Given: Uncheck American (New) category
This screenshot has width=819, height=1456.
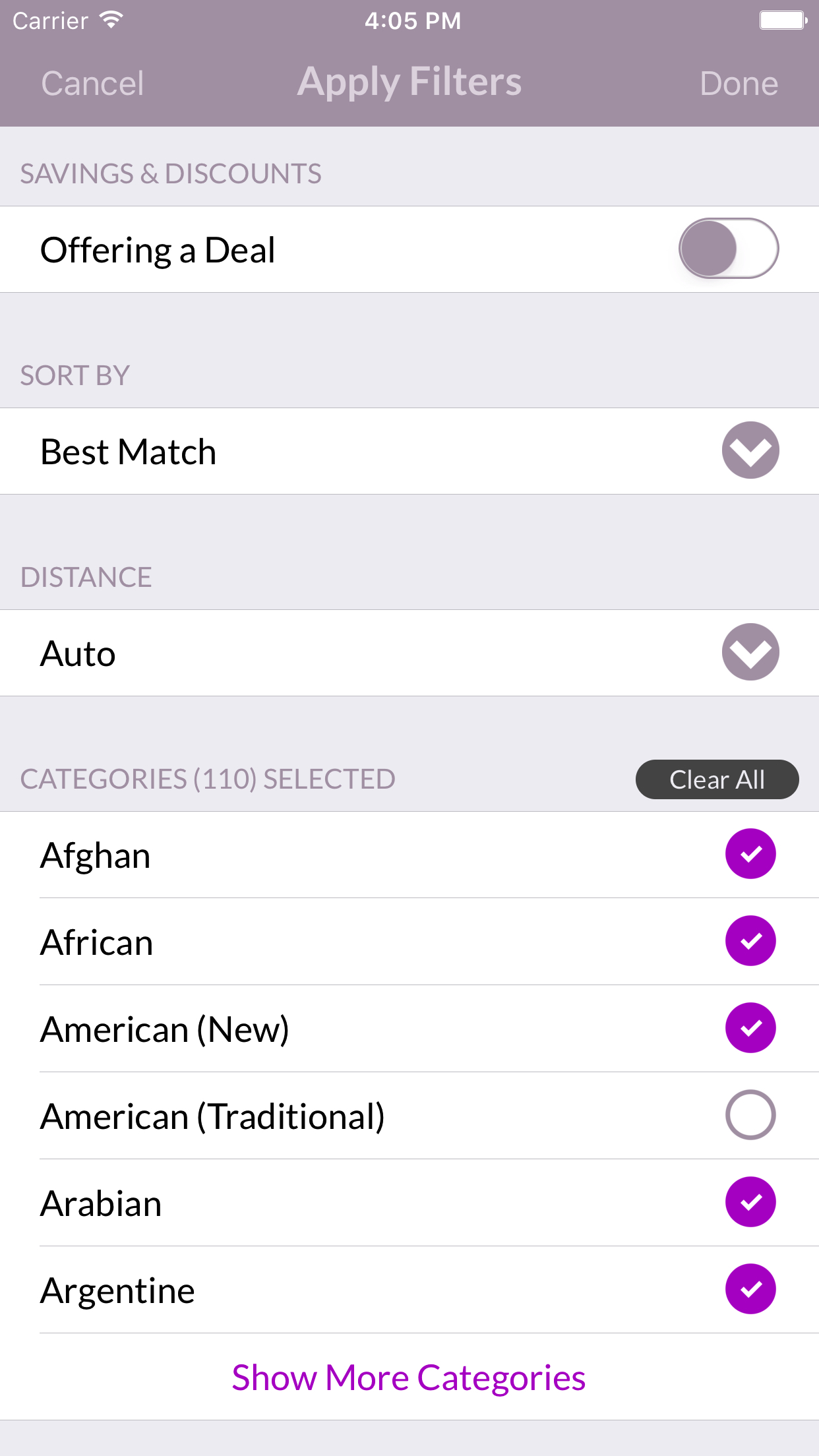Looking at the screenshot, I should point(750,1028).
